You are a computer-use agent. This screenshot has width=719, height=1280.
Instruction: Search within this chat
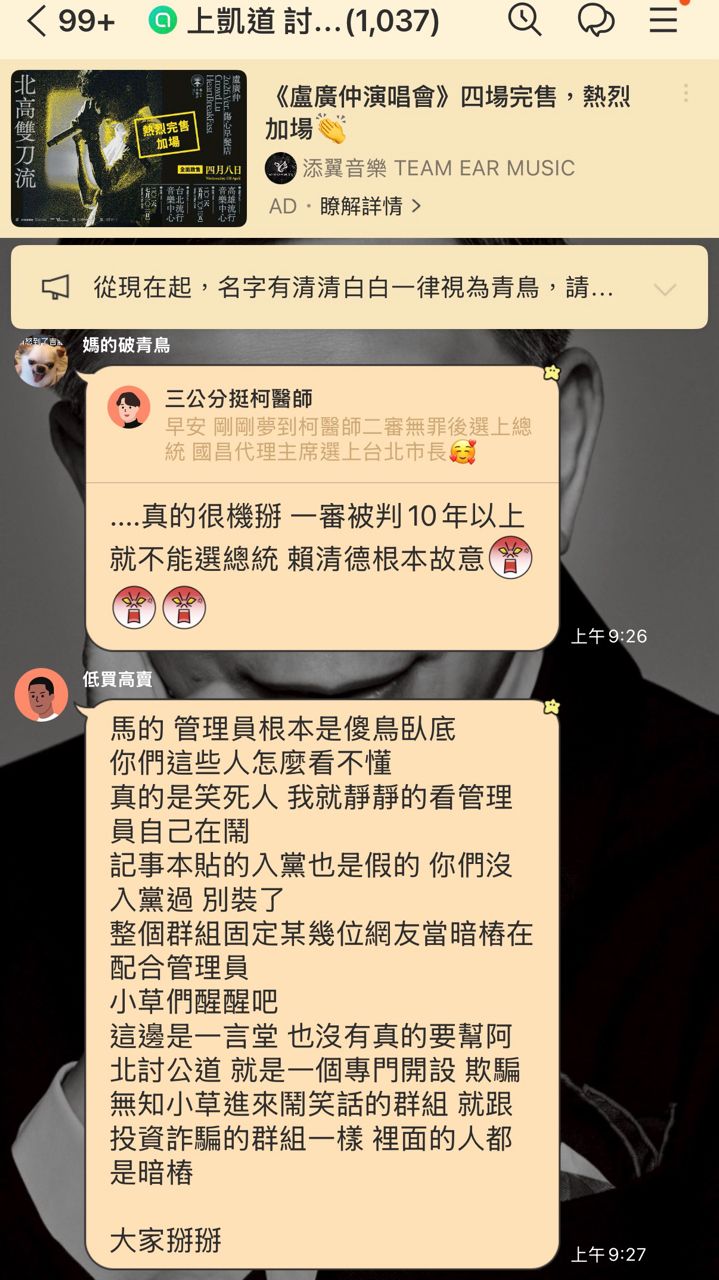(x=524, y=20)
